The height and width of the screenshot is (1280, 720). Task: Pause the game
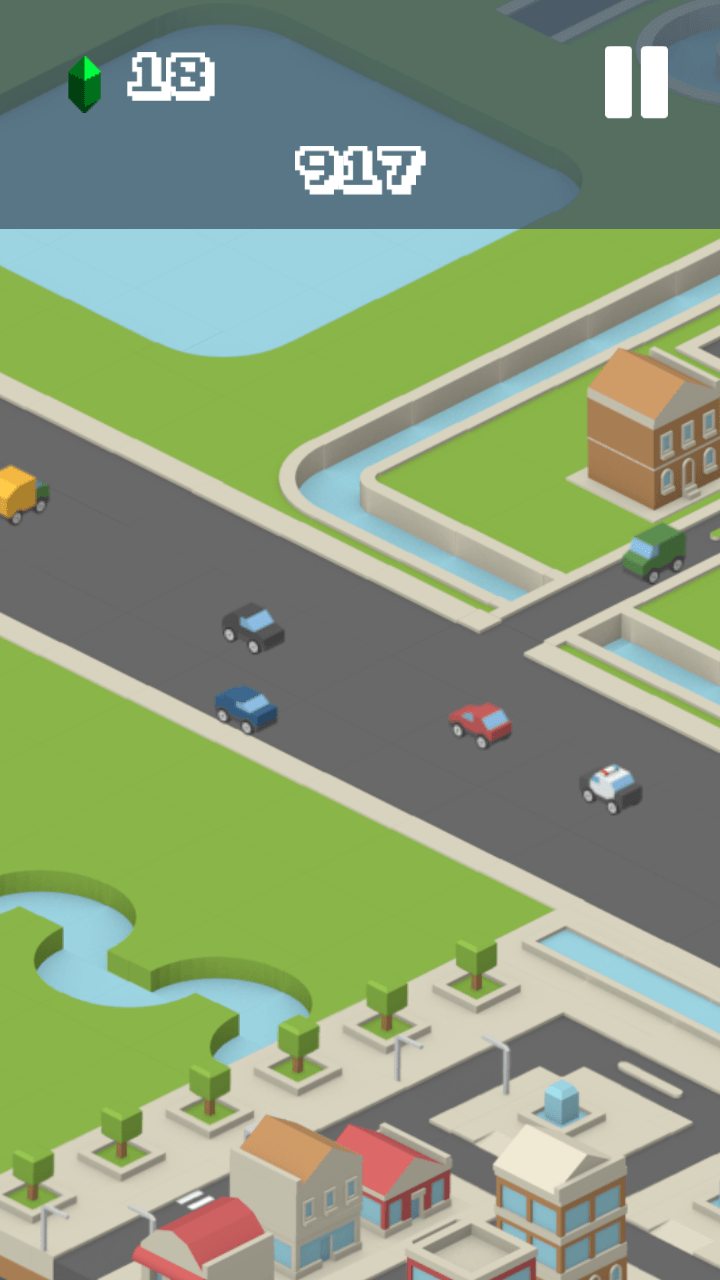[x=636, y=82]
